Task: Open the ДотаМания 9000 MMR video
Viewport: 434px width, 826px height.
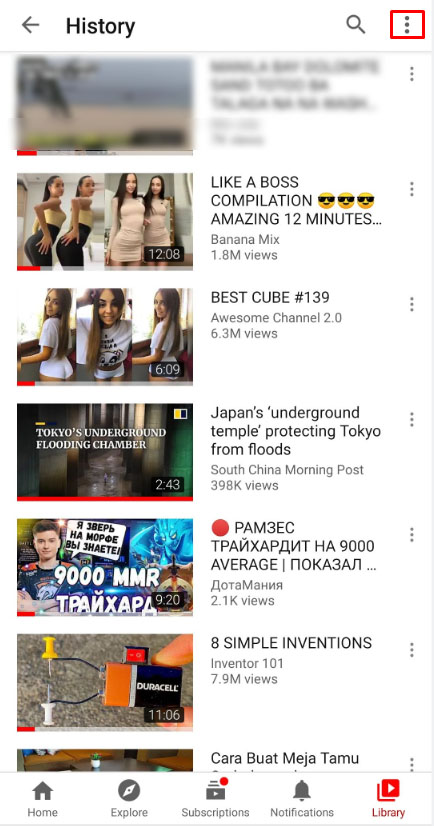Action: [x=105, y=567]
